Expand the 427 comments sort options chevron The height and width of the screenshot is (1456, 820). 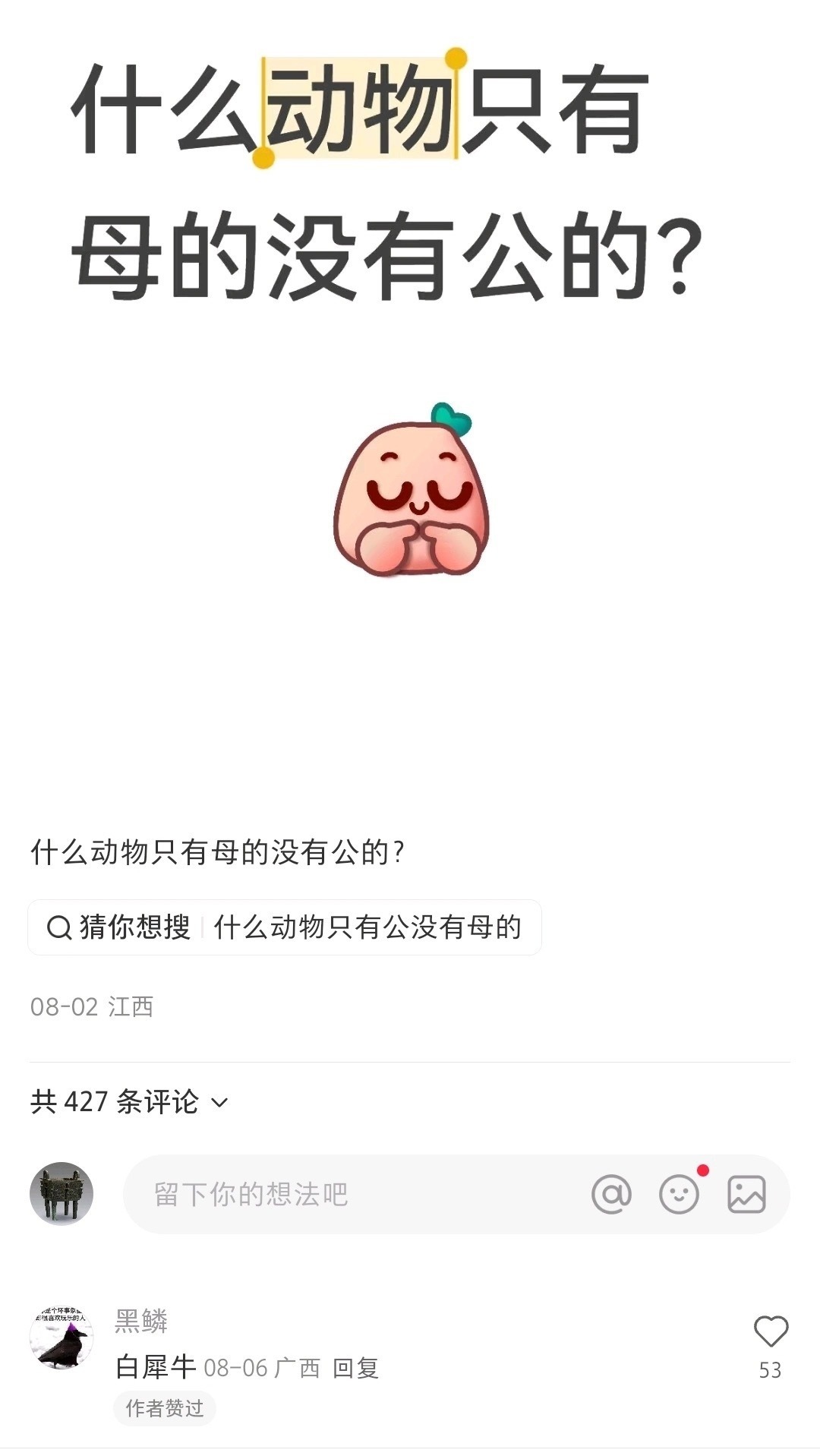220,1103
